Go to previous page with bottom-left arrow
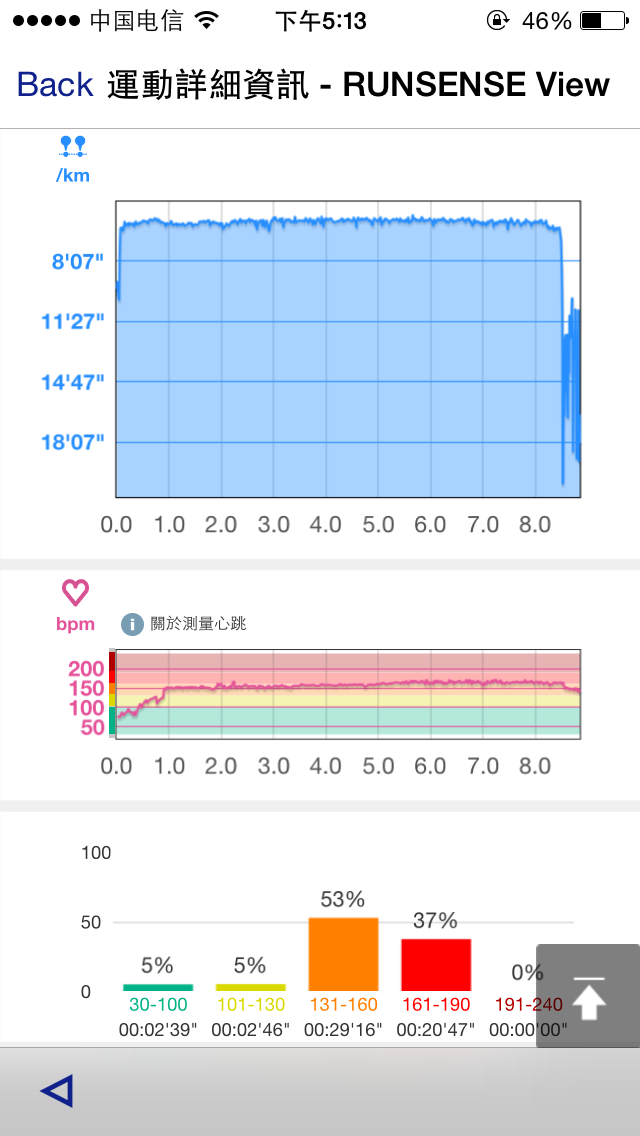Viewport: 640px width, 1136px height. click(x=57, y=1091)
